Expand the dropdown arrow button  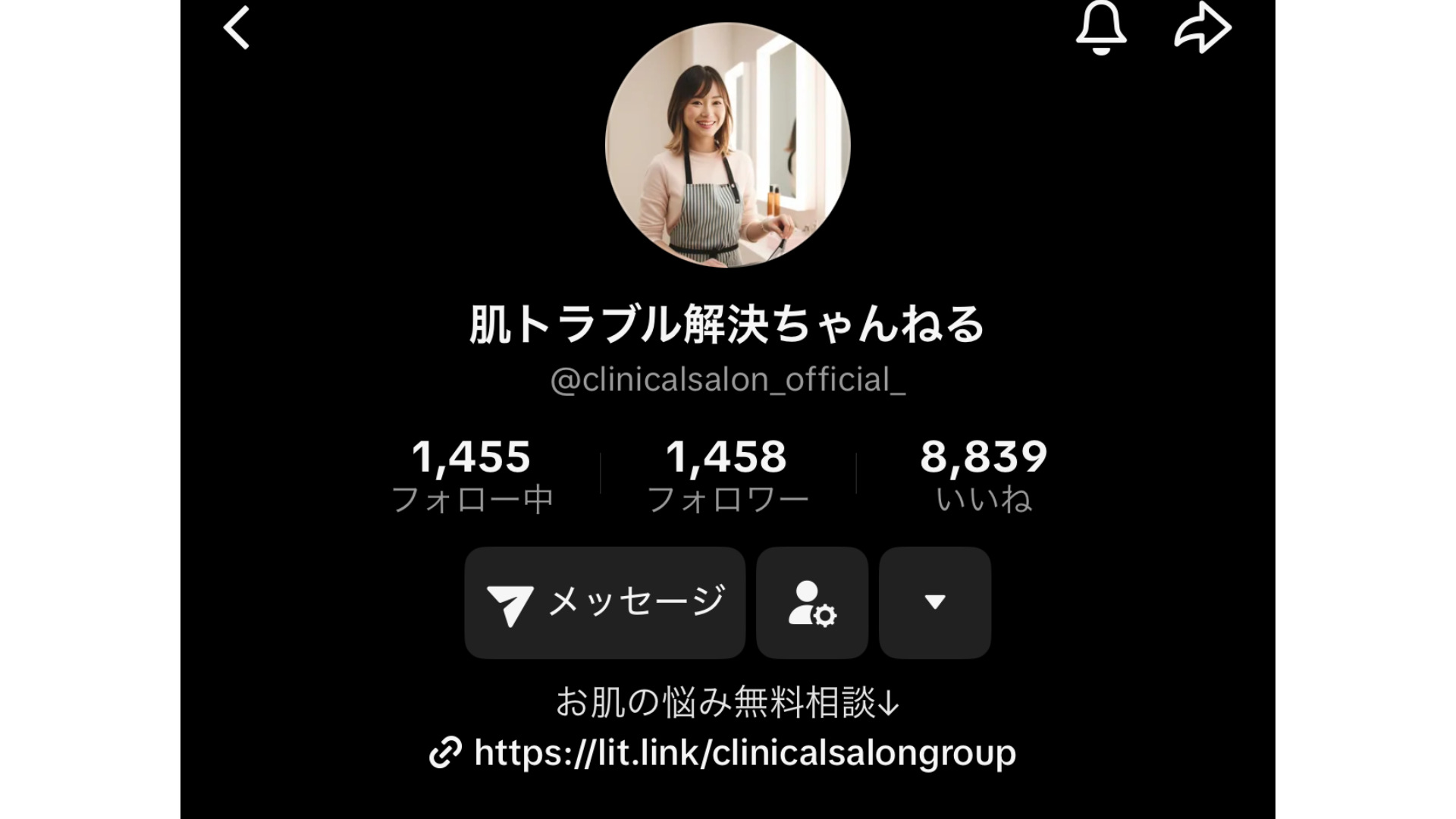pyautogui.click(x=935, y=603)
